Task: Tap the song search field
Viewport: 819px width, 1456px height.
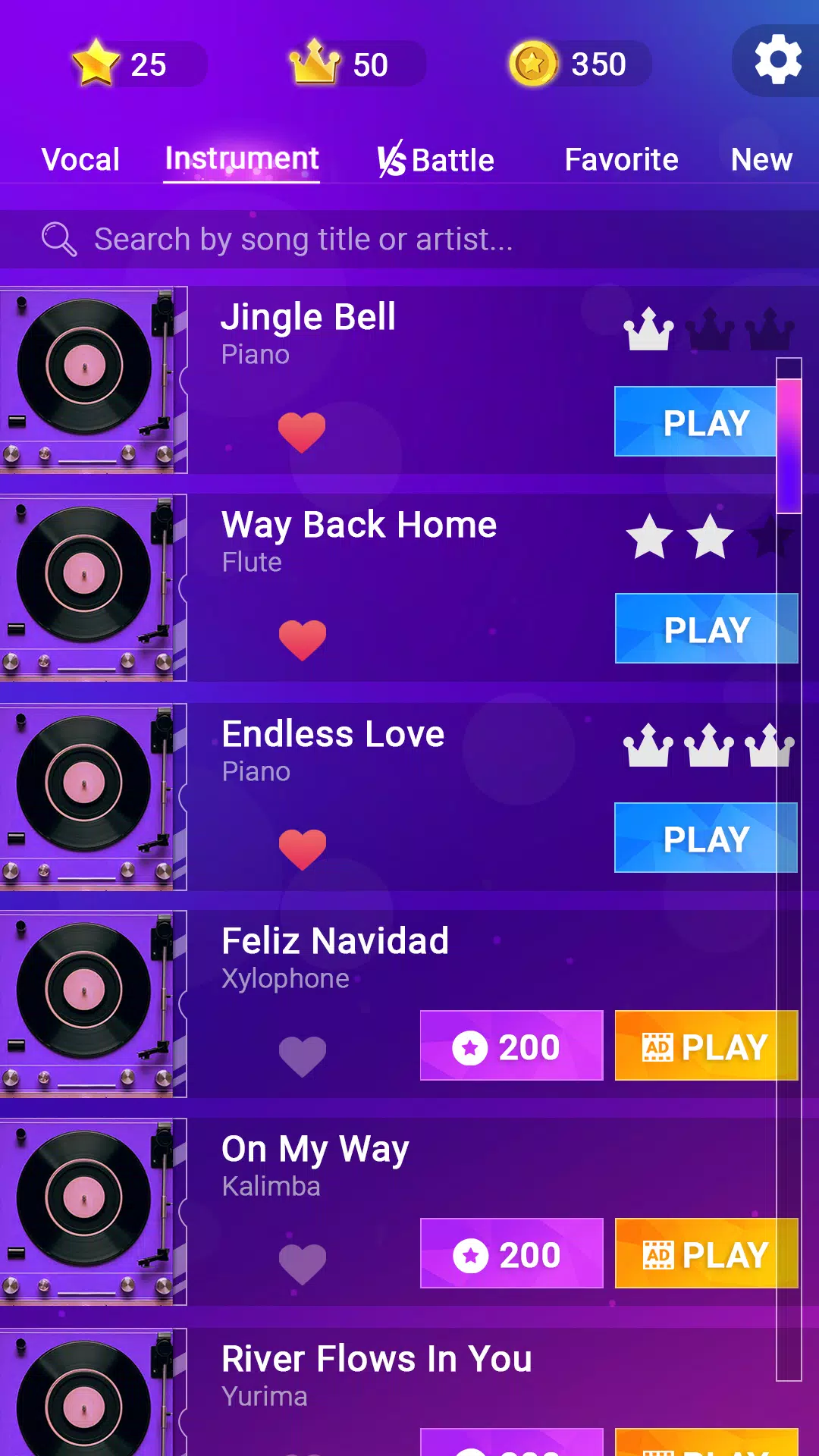Action: 409,239
